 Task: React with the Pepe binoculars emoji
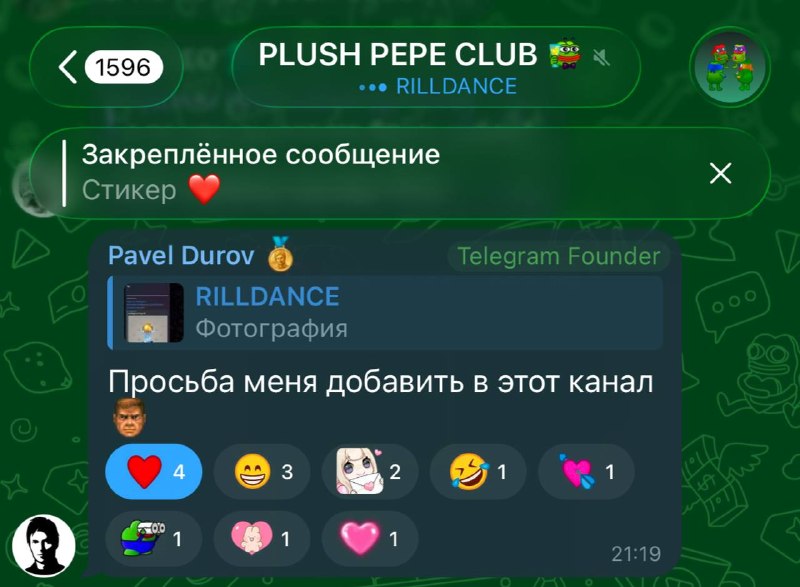tap(154, 539)
